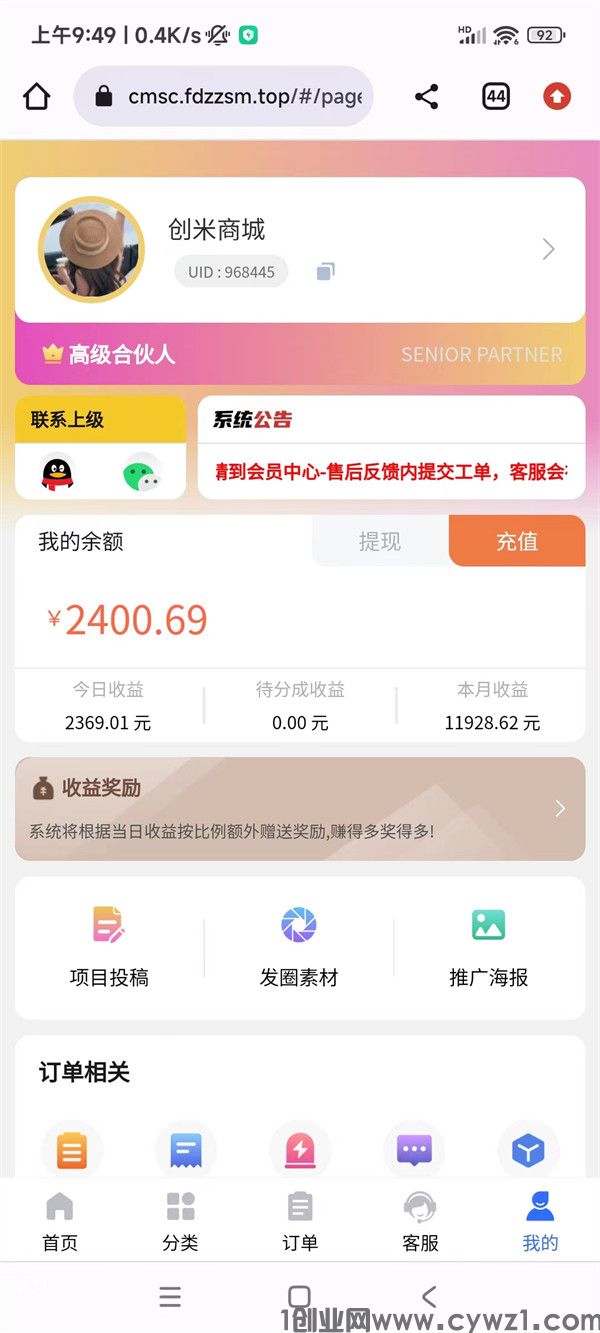The height and width of the screenshot is (1333, 600).
Task: Open 项目投稿
Action: tap(109, 947)
